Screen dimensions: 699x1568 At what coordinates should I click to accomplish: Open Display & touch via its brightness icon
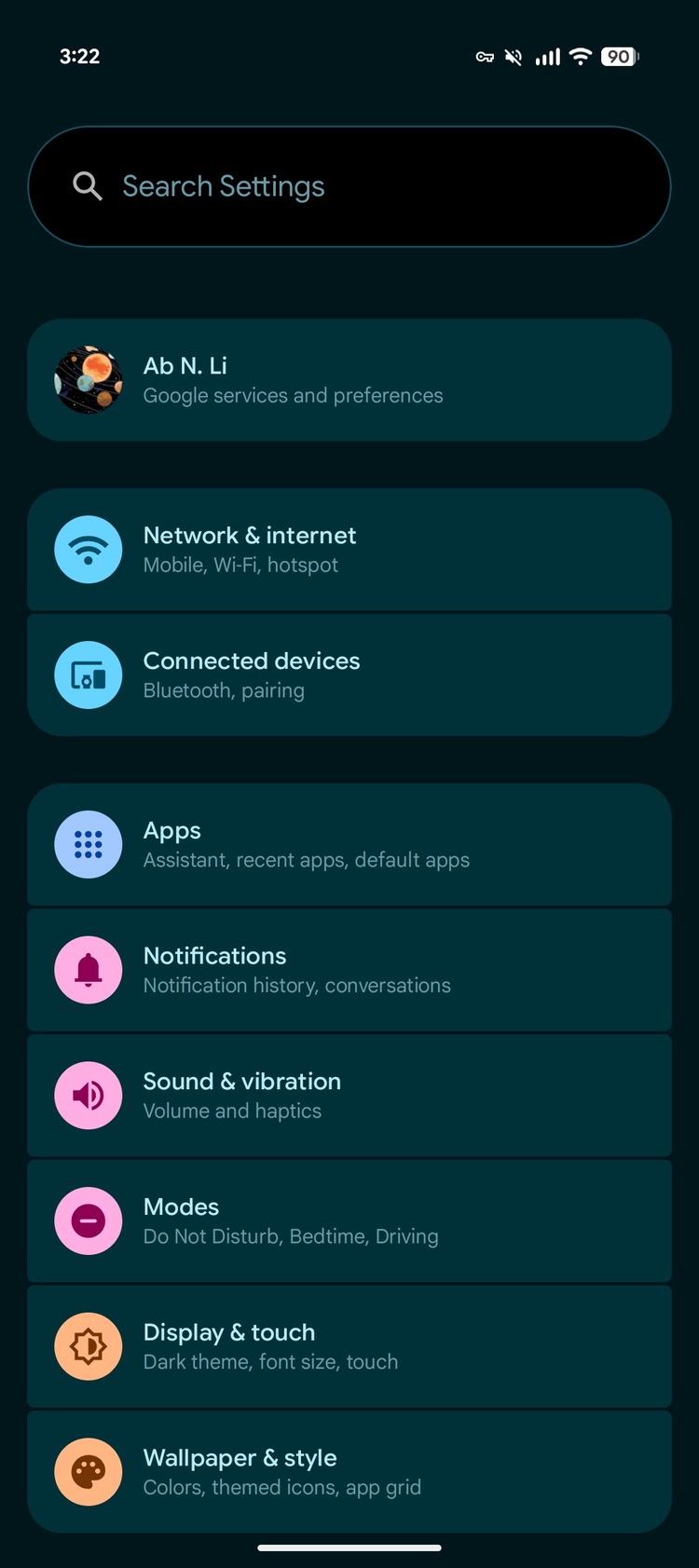[89, 1346]
